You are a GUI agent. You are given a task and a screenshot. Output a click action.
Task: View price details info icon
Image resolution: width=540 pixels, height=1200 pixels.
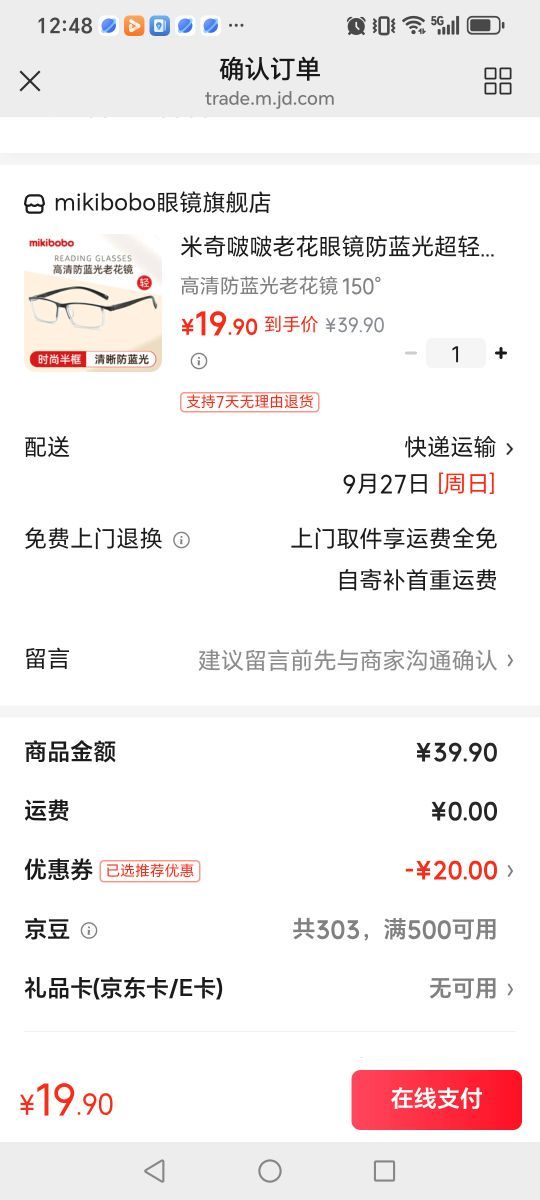[199, 361]
